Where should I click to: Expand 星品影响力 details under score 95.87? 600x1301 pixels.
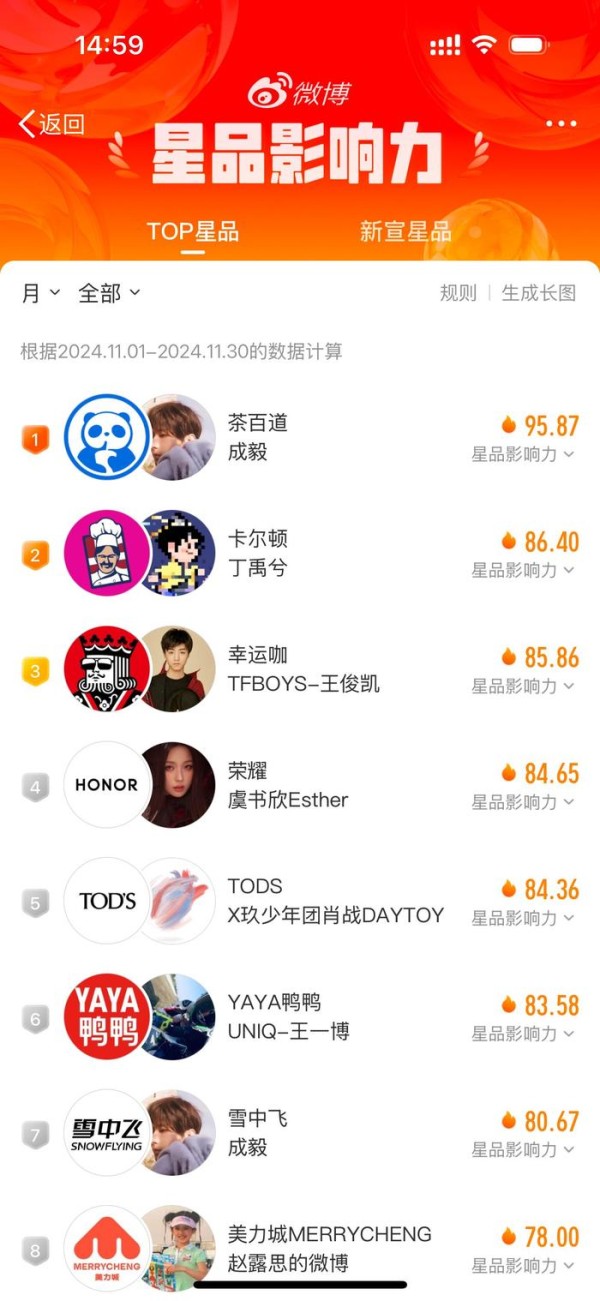click(x=523, y=454)
